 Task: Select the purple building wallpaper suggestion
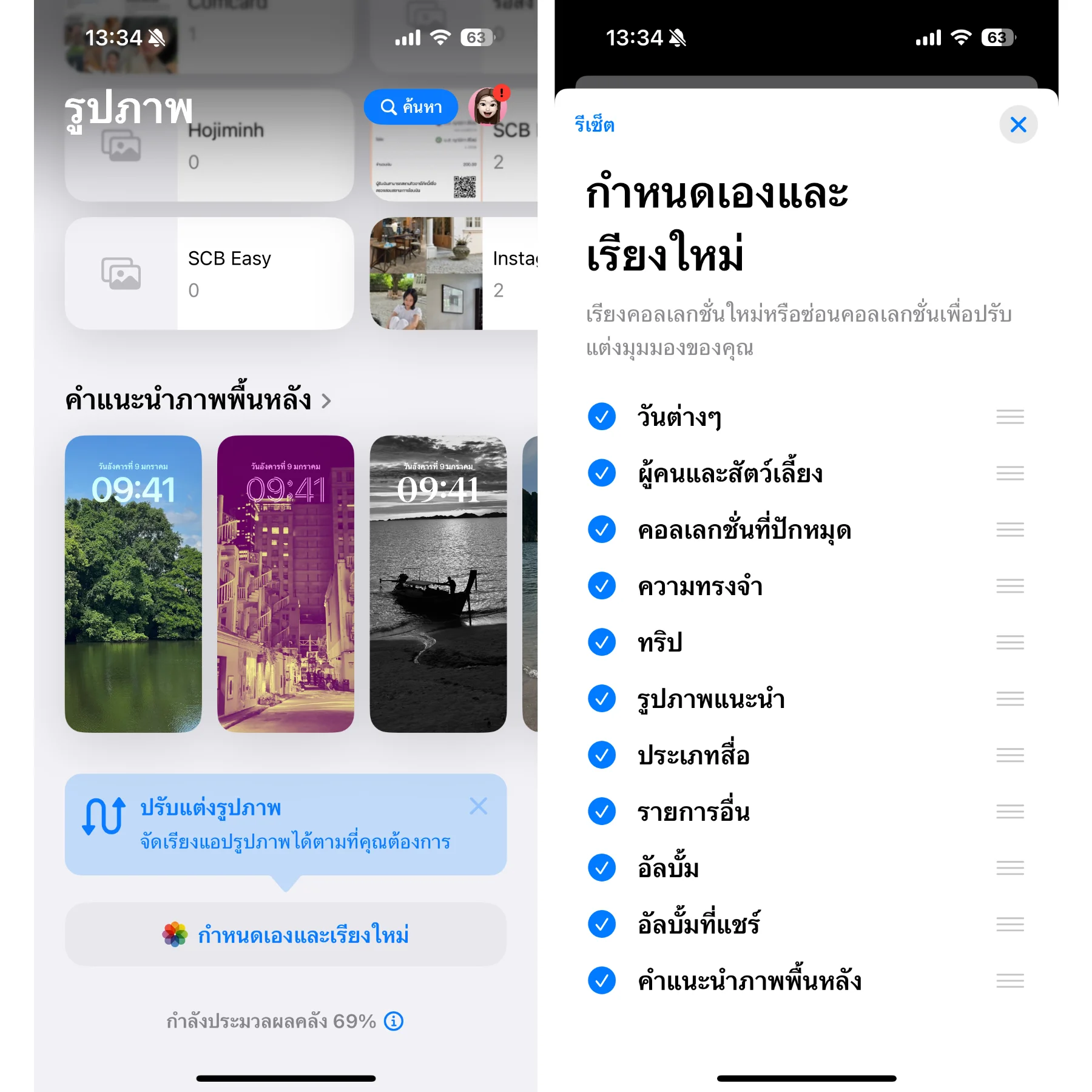286,584
